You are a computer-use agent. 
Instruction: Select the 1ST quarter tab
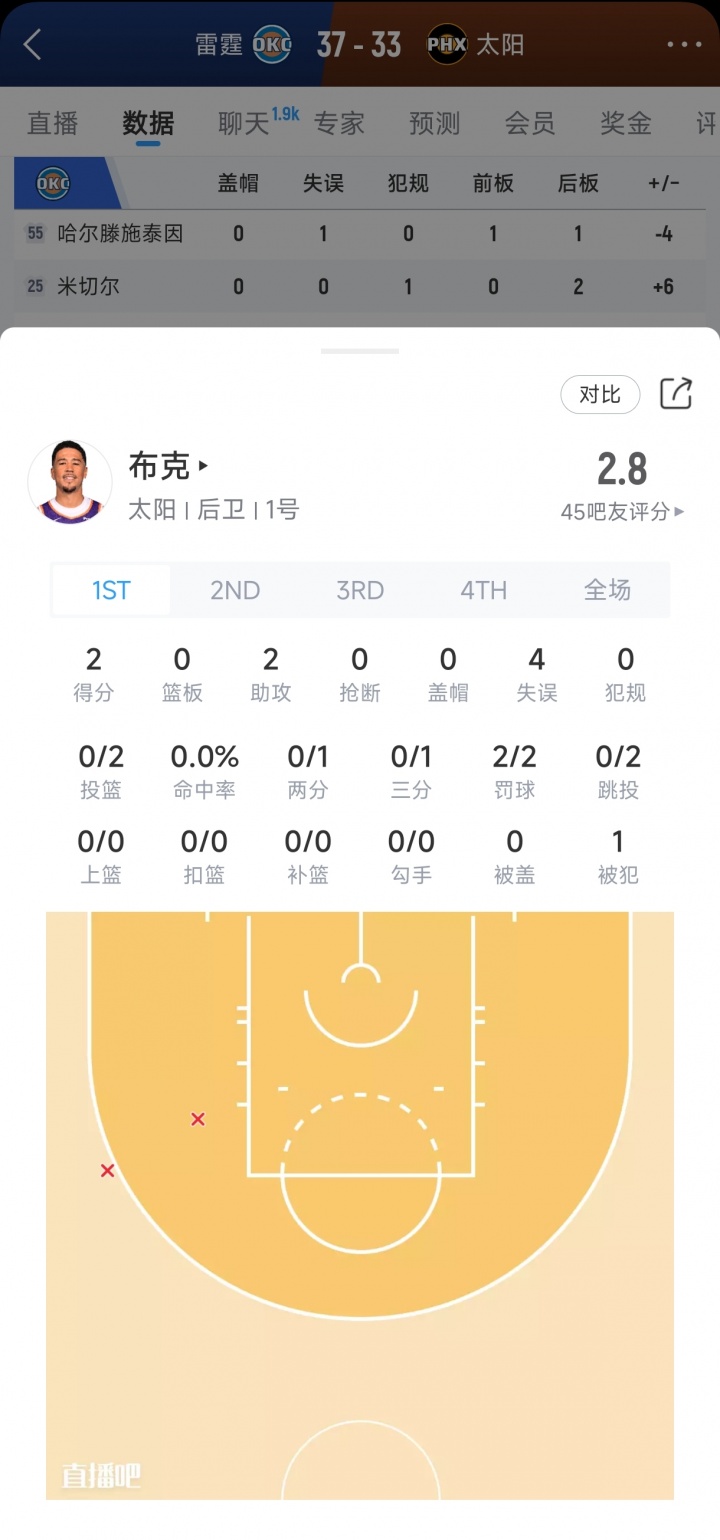111,590
